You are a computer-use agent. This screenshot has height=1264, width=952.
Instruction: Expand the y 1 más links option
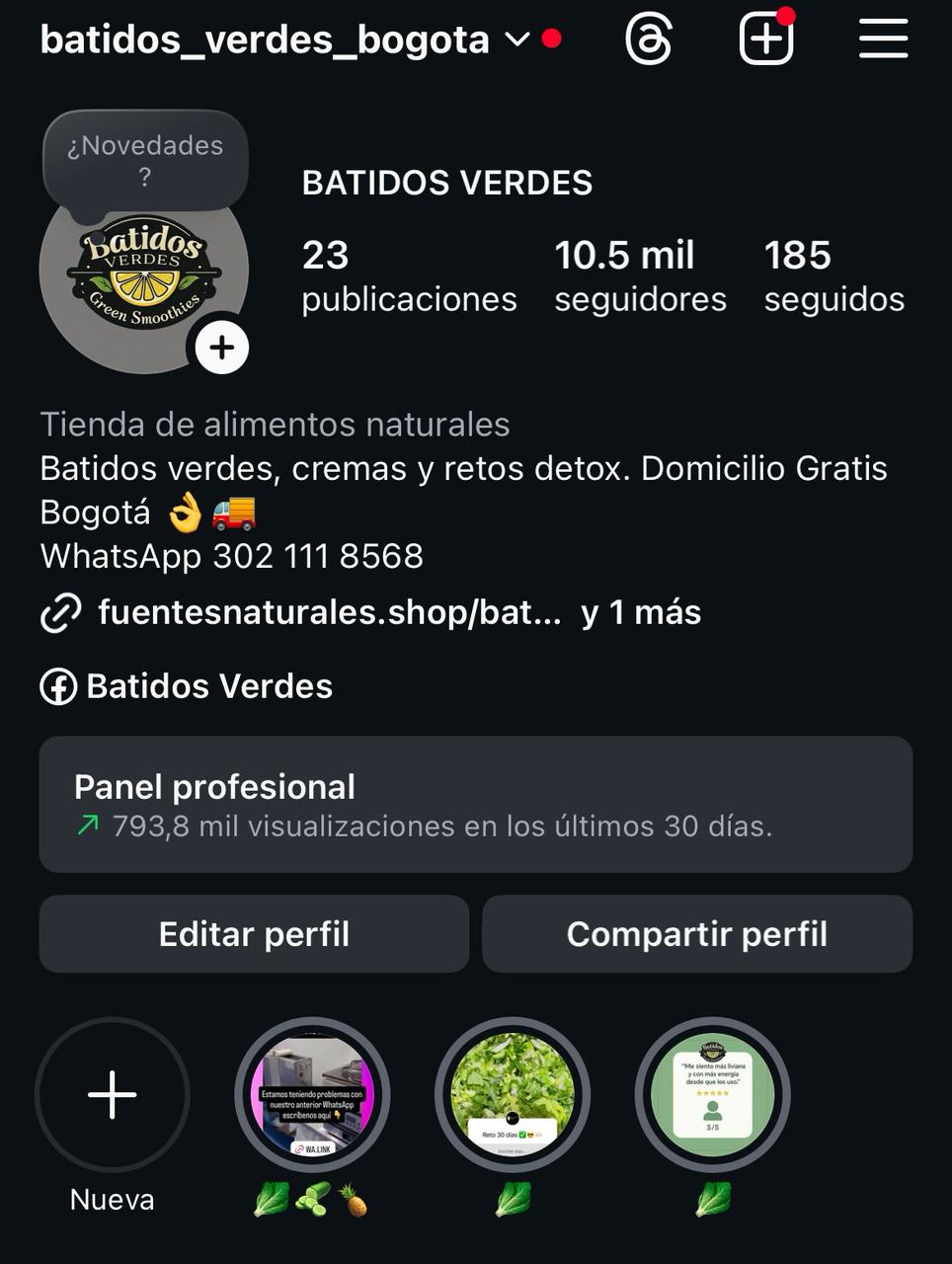[x=640, y=612]
